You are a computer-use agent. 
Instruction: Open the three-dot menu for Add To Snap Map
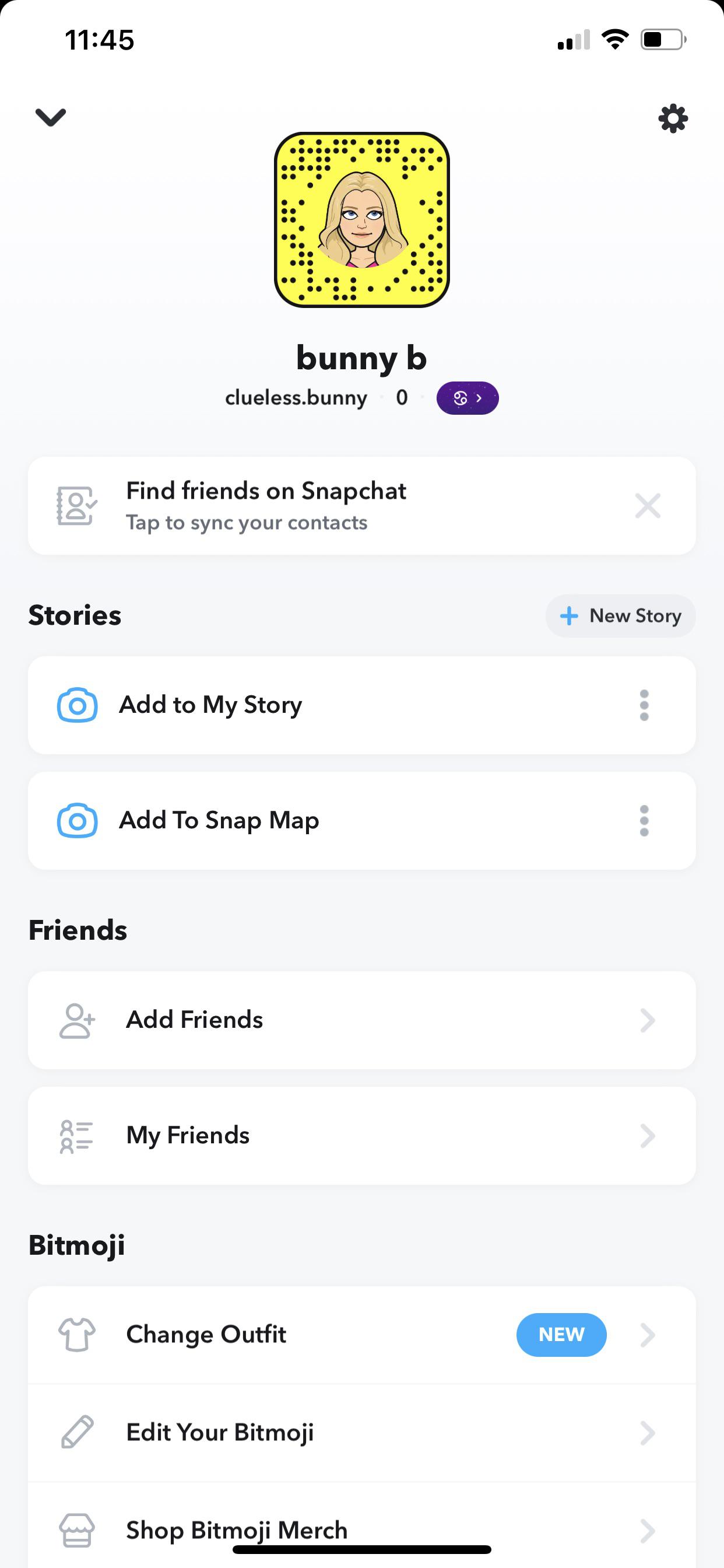pos(645,820)
